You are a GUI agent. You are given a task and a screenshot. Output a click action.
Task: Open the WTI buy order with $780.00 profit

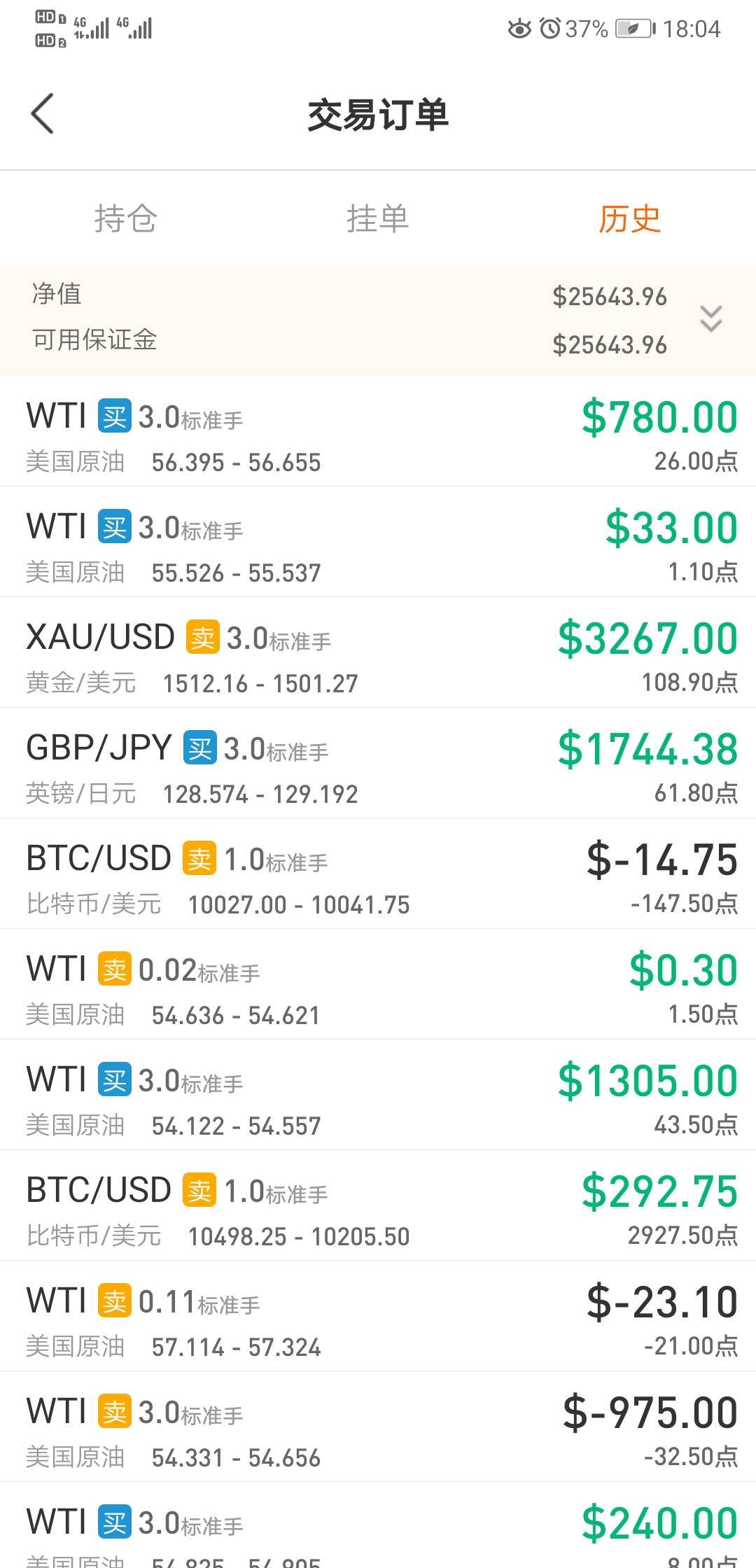pyautogui.click(x=378, y=432)
